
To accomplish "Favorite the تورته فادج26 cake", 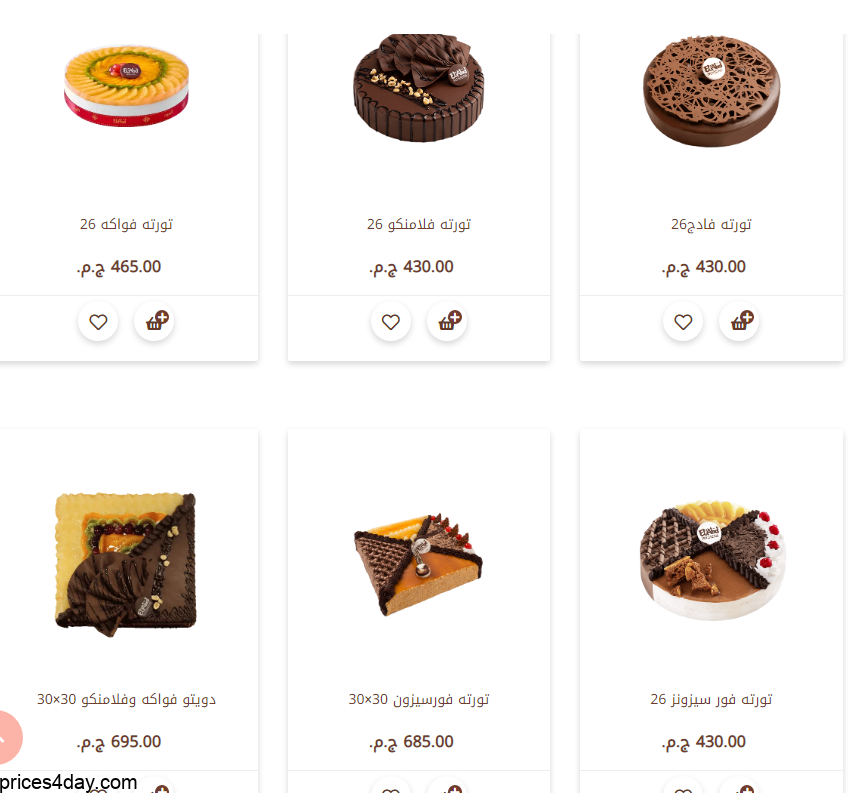I will point(682,322).
